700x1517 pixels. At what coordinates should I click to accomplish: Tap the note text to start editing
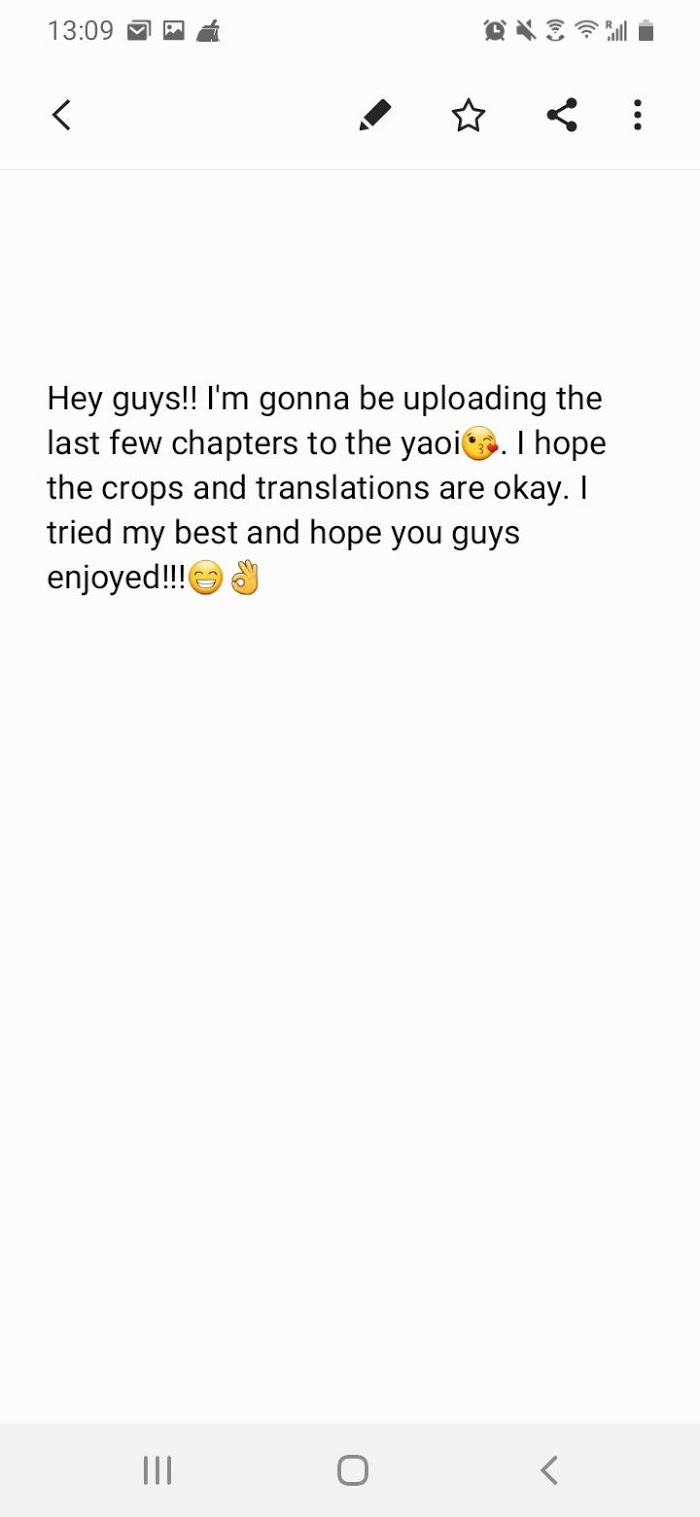click(x=325, y=488)
